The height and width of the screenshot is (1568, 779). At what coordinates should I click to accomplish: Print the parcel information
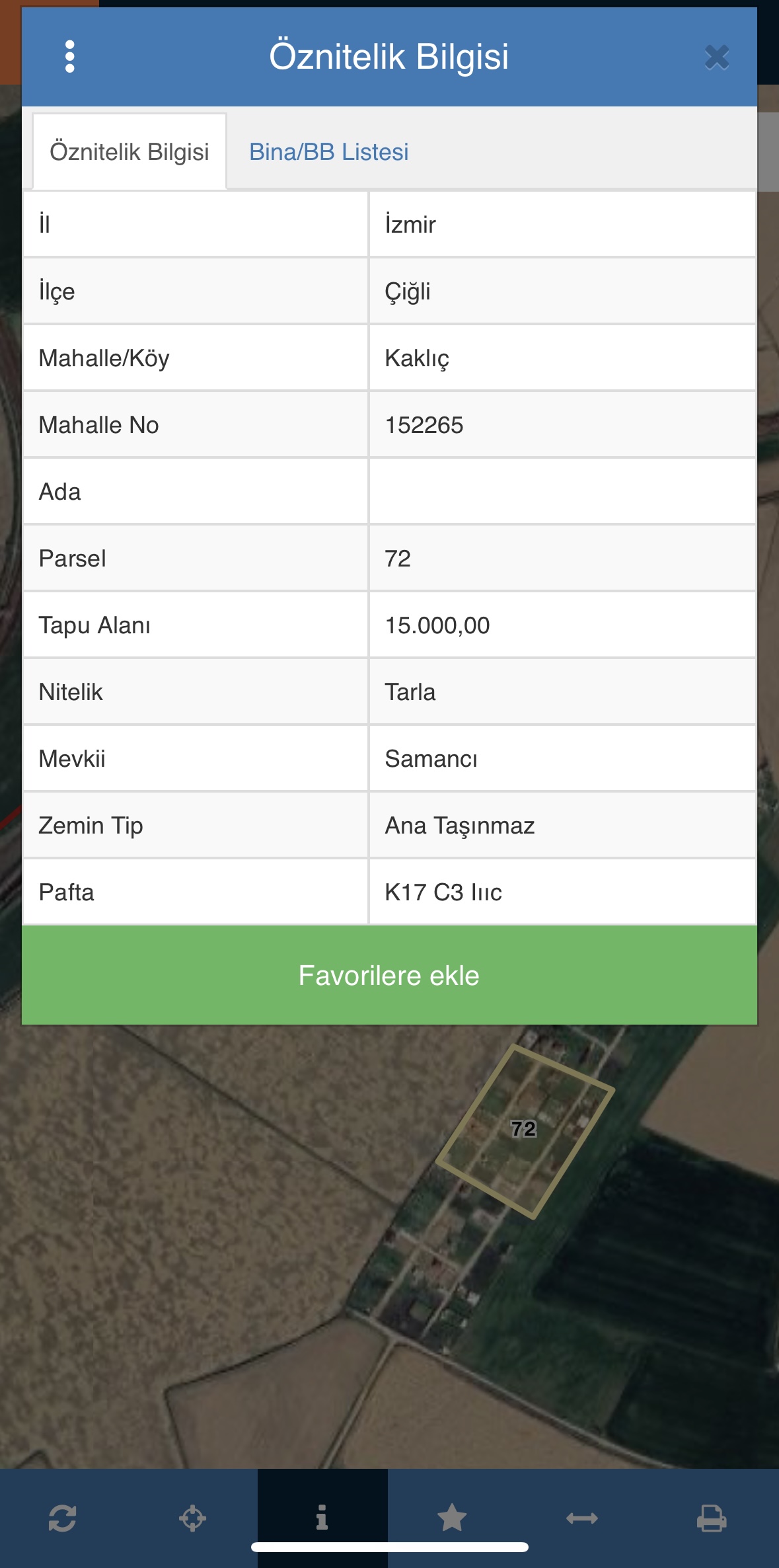click(712, 1518)
